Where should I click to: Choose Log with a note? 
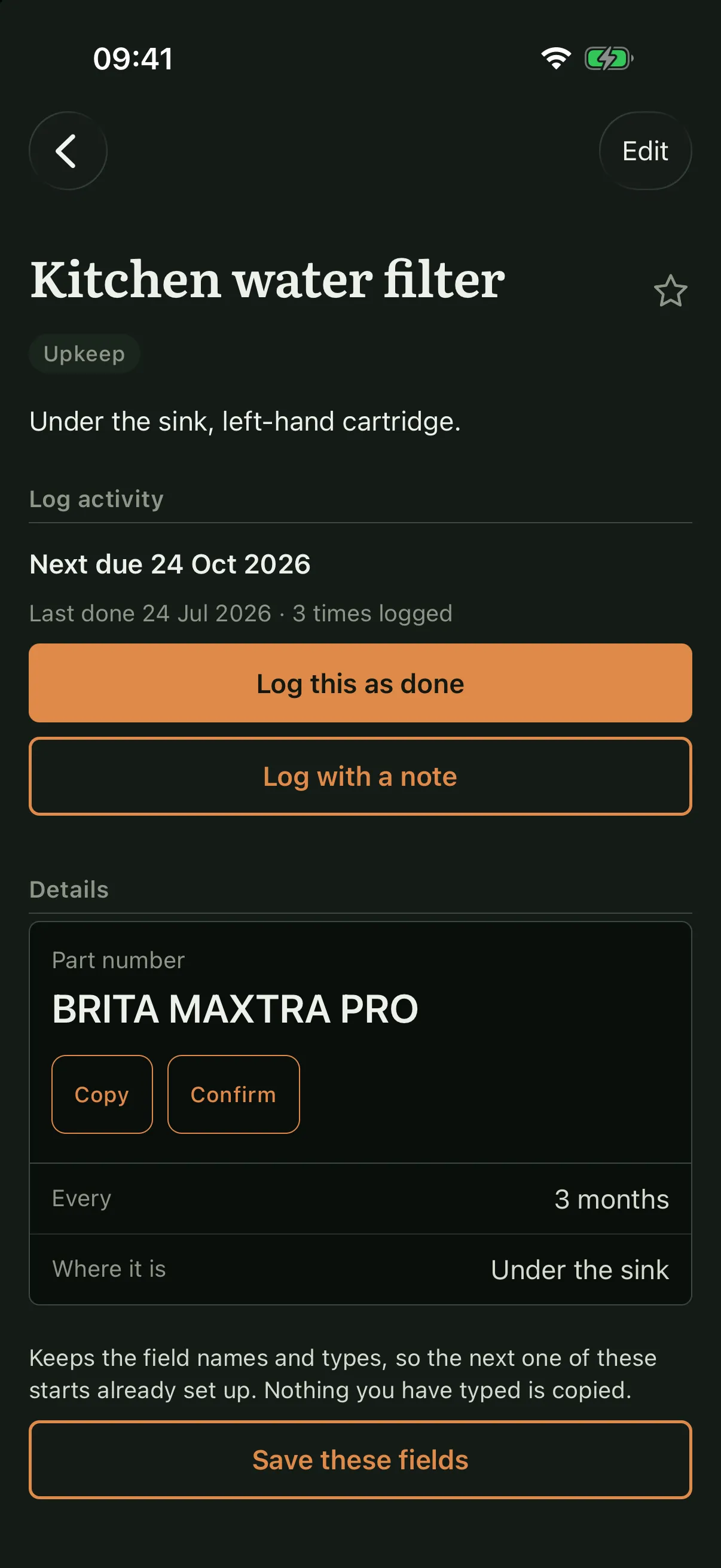tap(360, 776)
